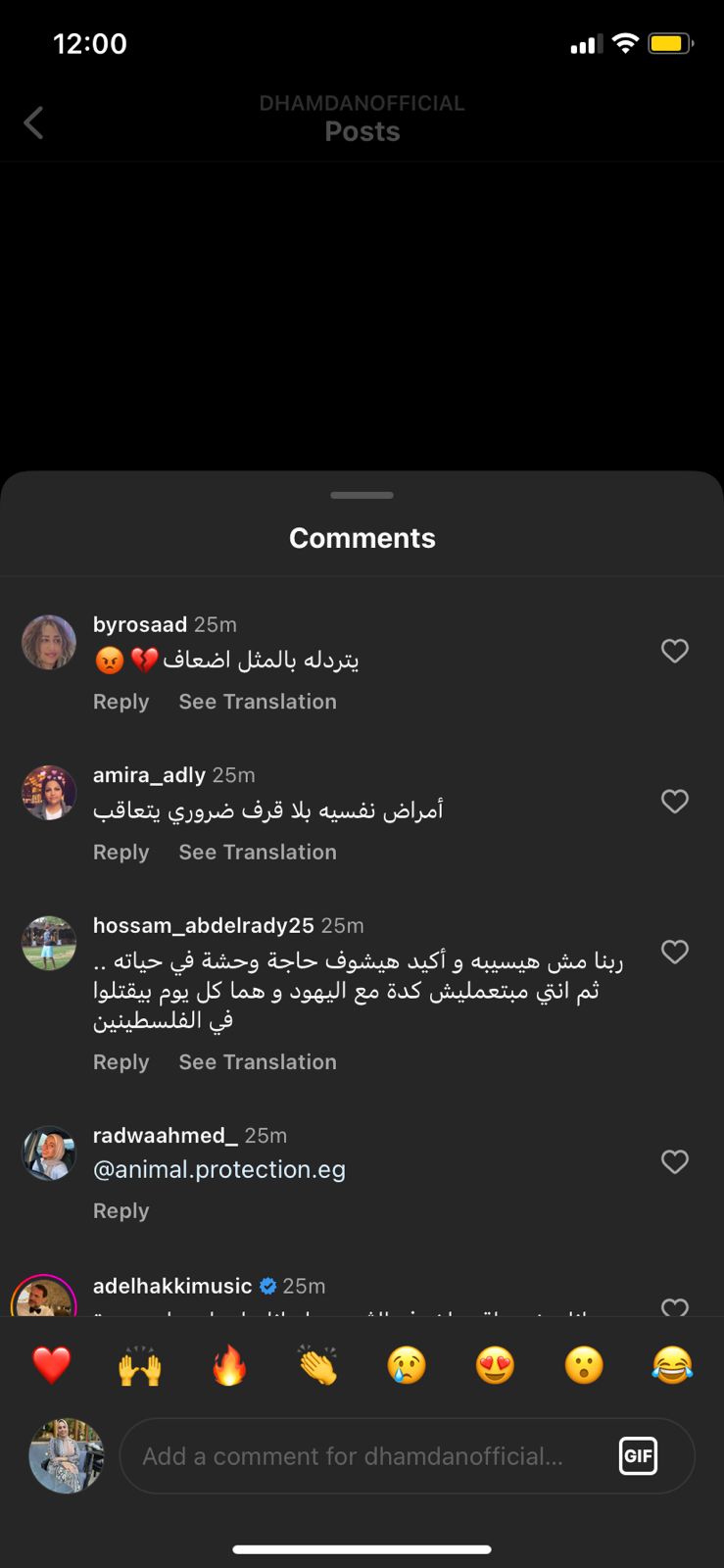
Task: Open the @animal.protection.eg mention
Action: (218, 1169)
